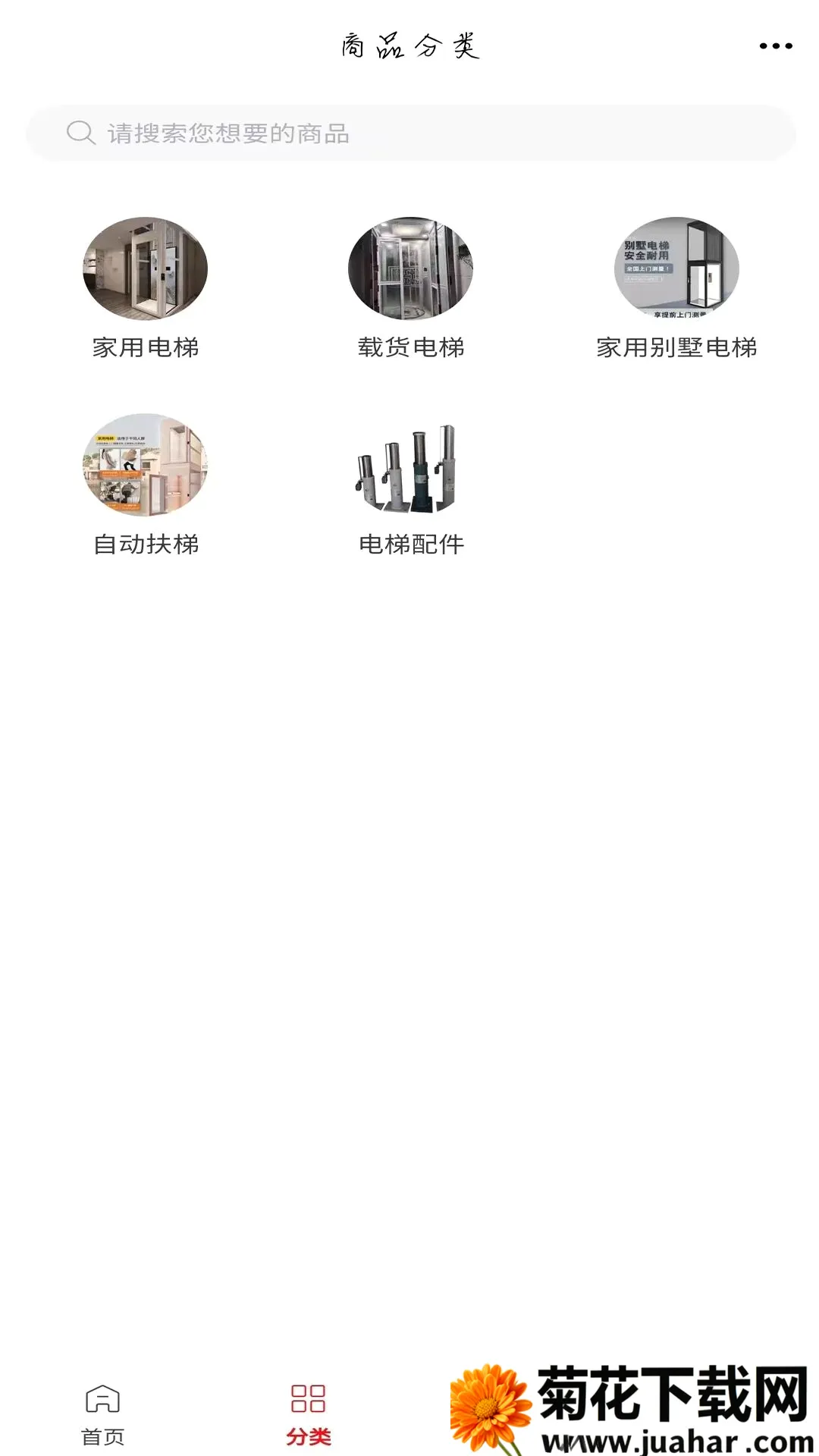The height and width of the screenshot is (1456, 819).
Task: Browse the 电梯配件 category
Action: [x=410, y=485]
